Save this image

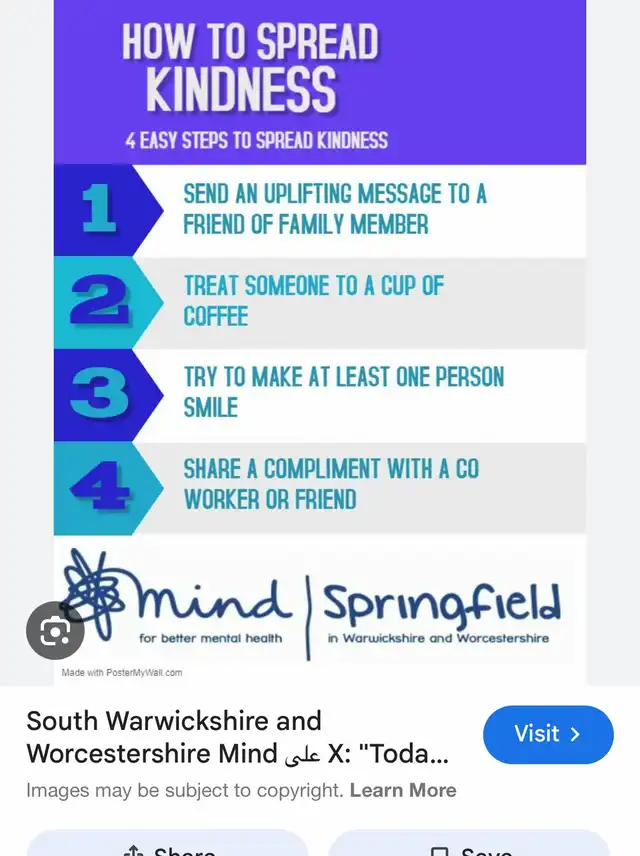(469, 845)
